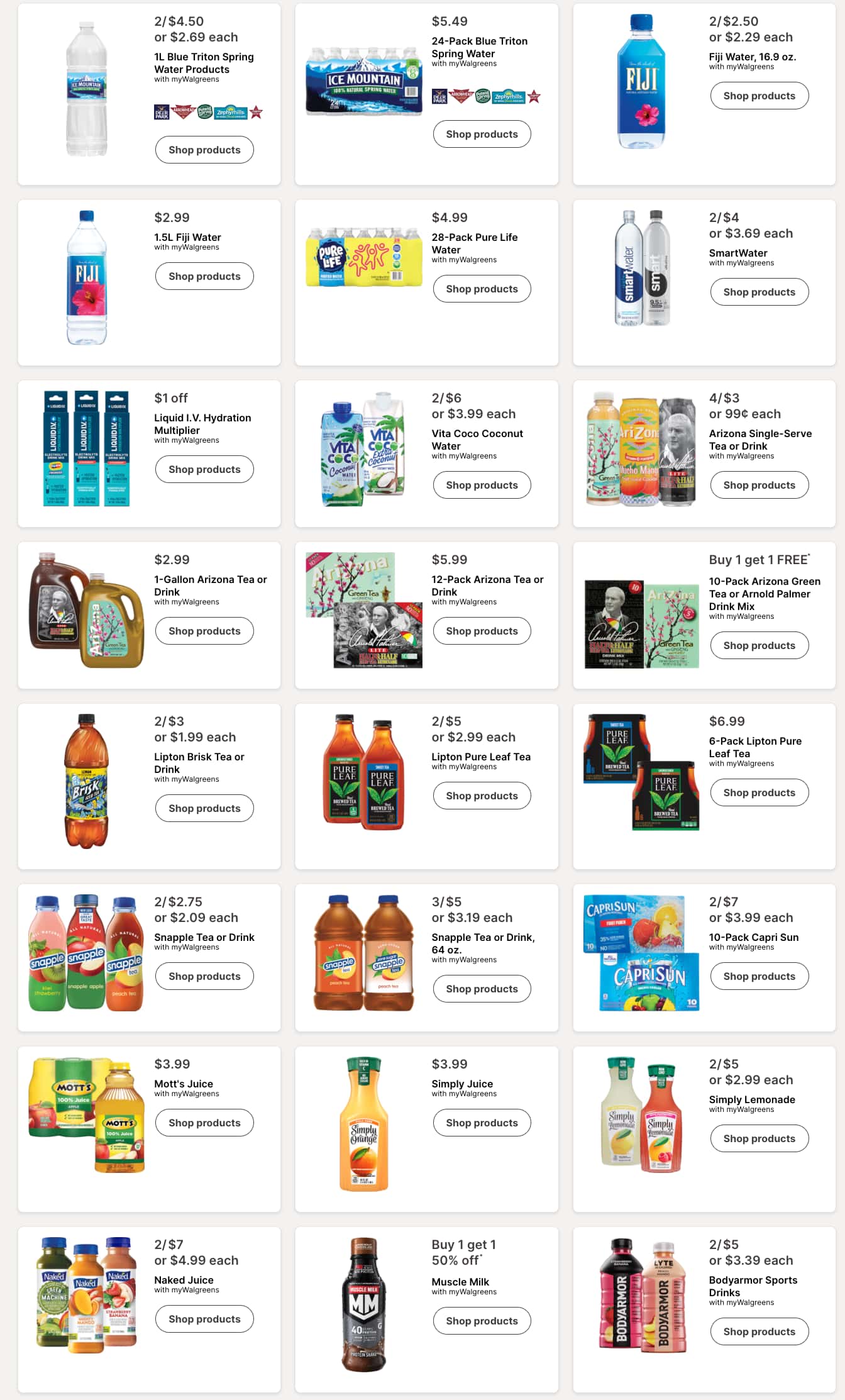This screenshot has width=845, height=1400.
Task: Shop products for 1L Blue Triton Spring Water
Action: [x=204, y=150]
